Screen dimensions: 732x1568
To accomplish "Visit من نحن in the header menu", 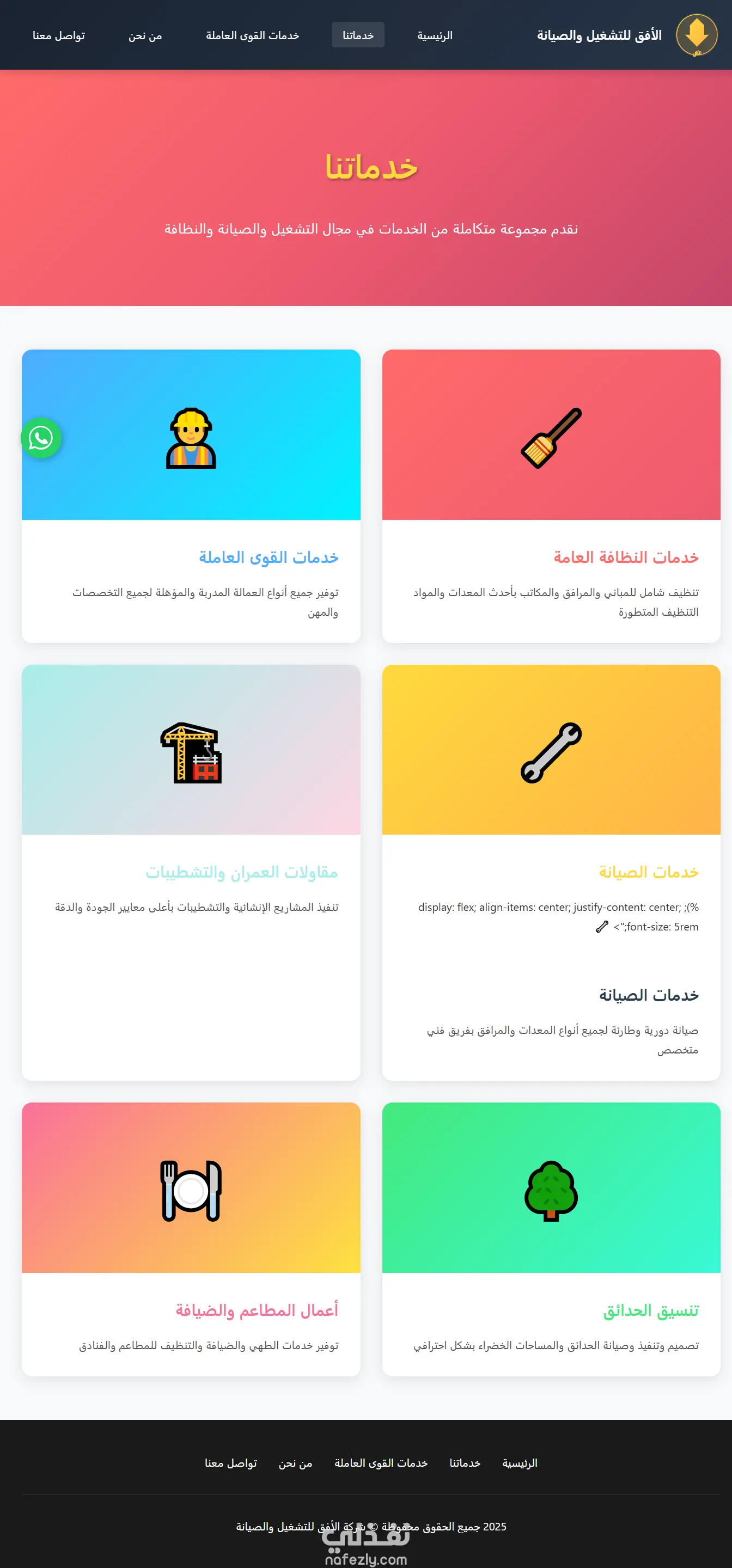I will pyautogui.click(x=145, y=35).
